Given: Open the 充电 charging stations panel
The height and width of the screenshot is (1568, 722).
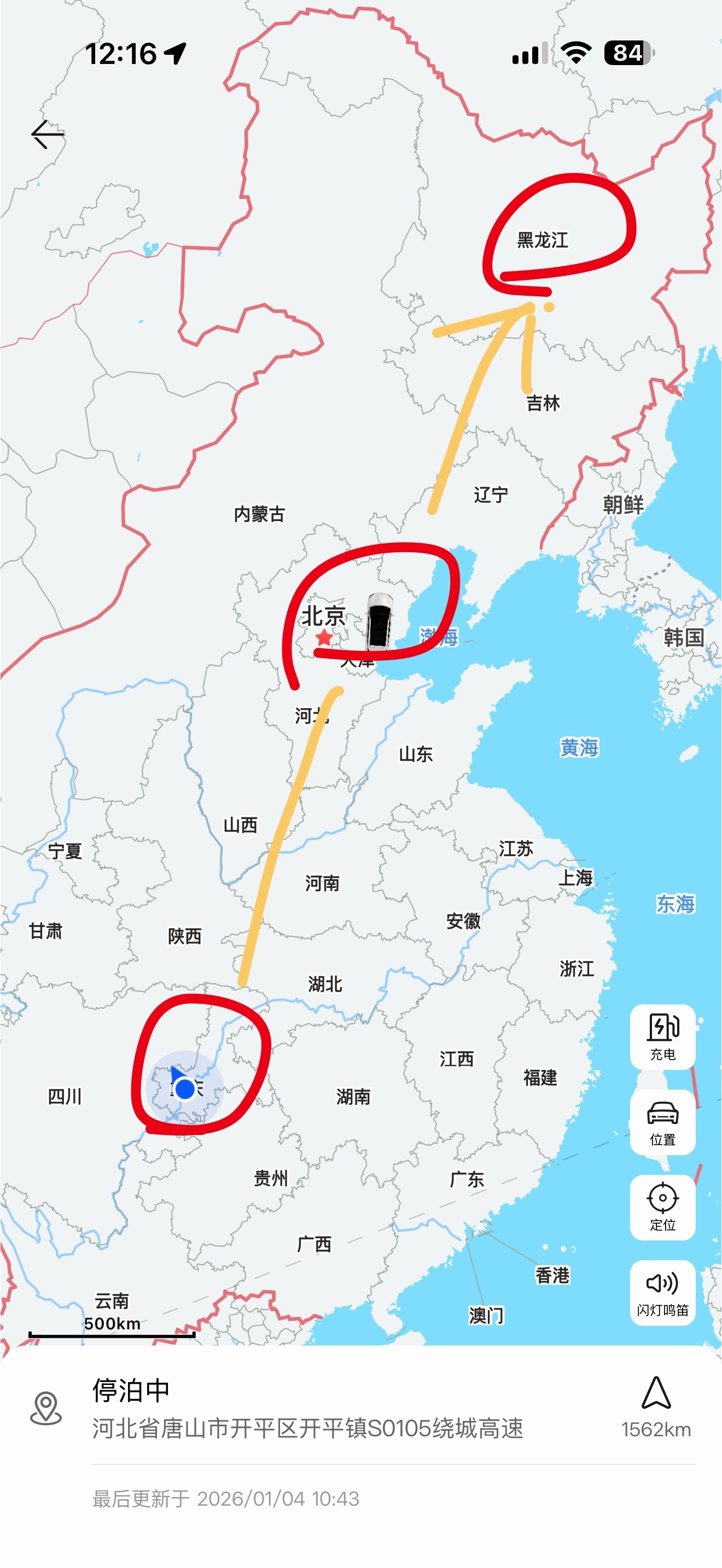Looking at the screenshot, I should 663,1038.
